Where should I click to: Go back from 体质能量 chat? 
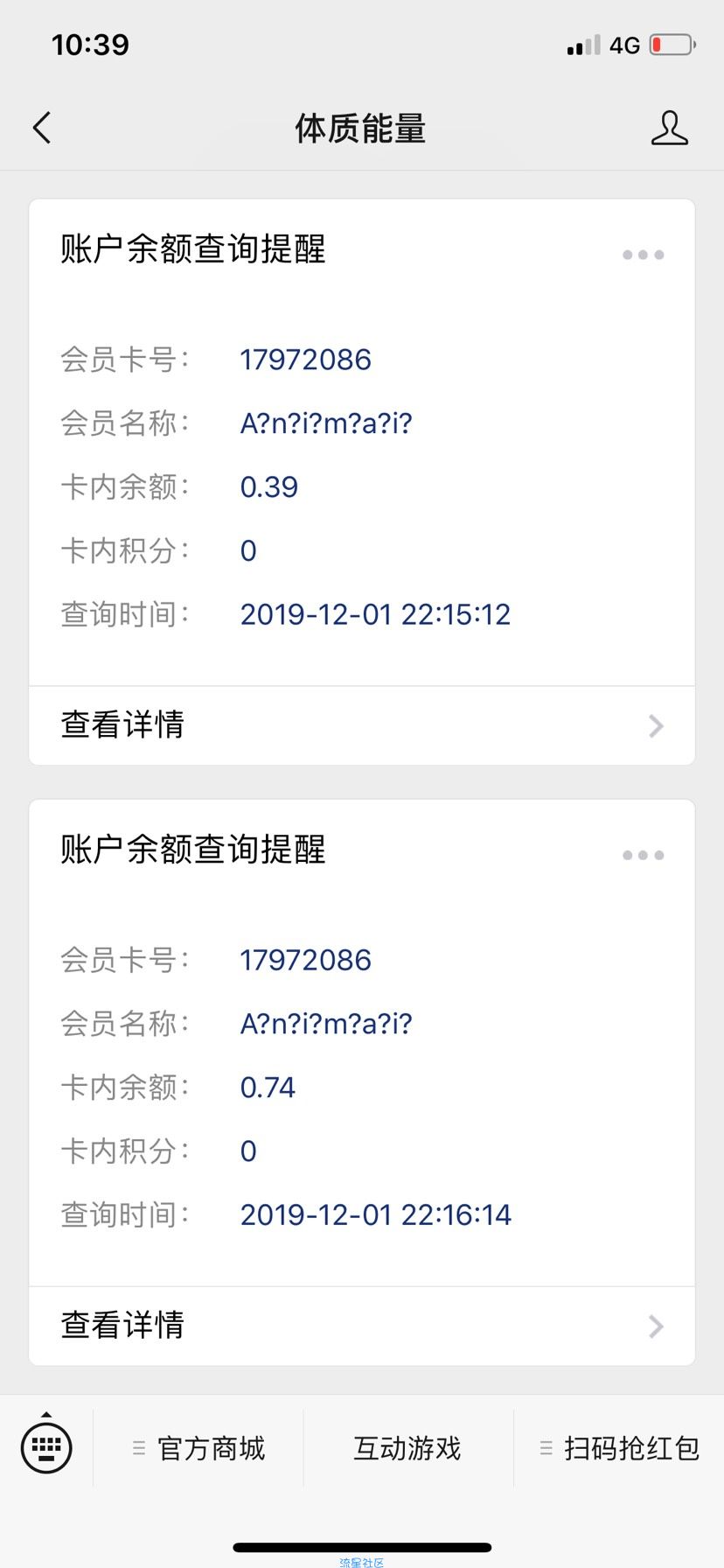coord(42,128)
